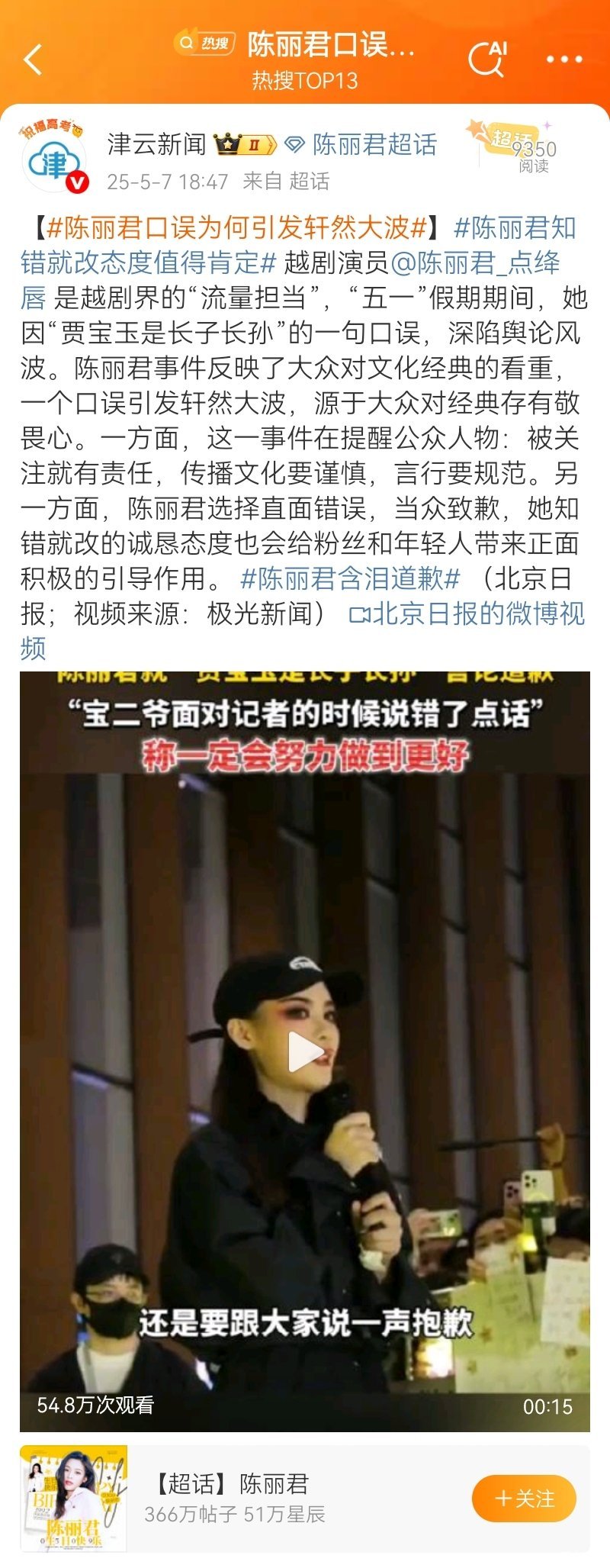Open the 【超话】陈丽君 topic card
Viewport: 610px width, 1568px height.
click(x=236, y=1499)
